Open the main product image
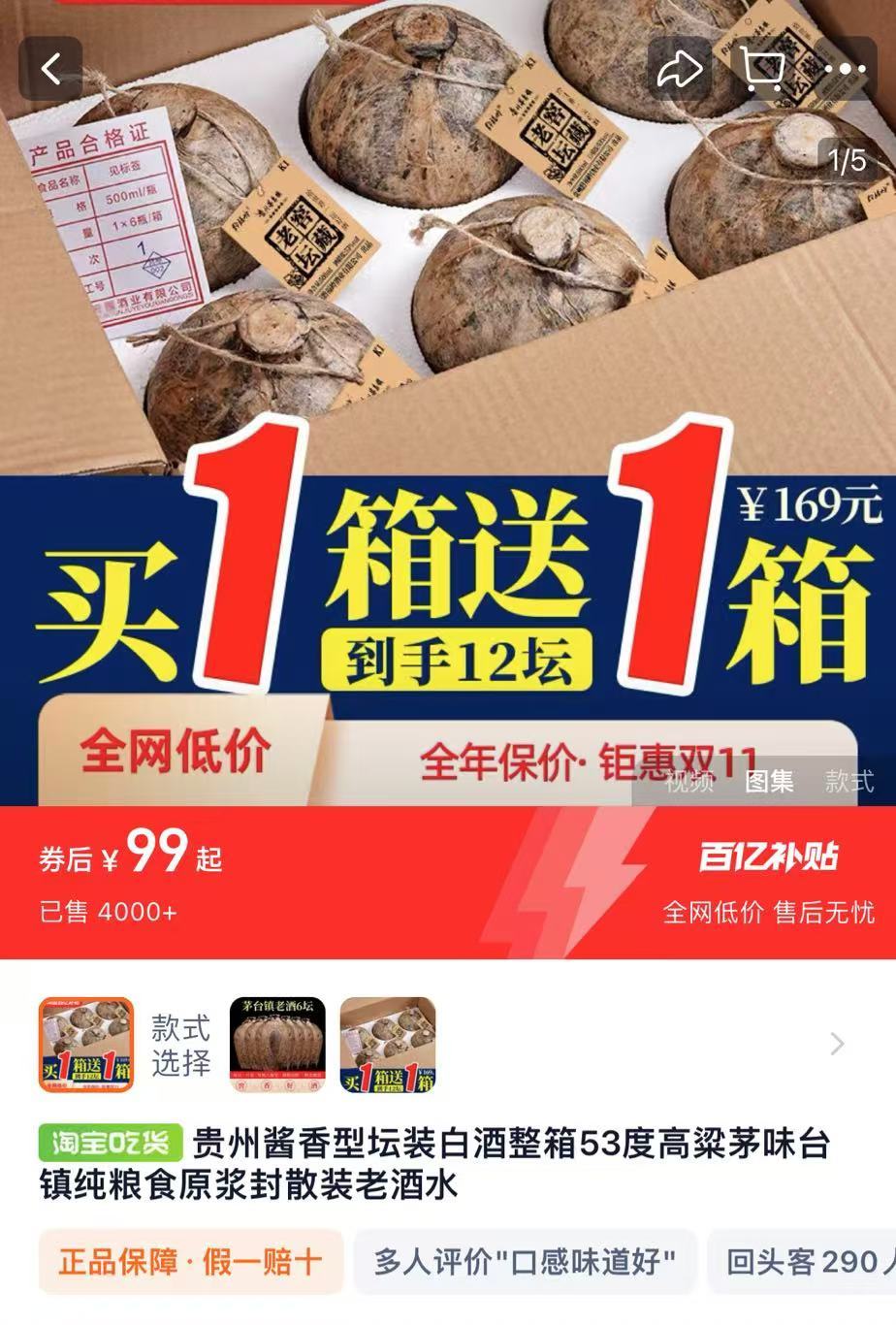 448,403
